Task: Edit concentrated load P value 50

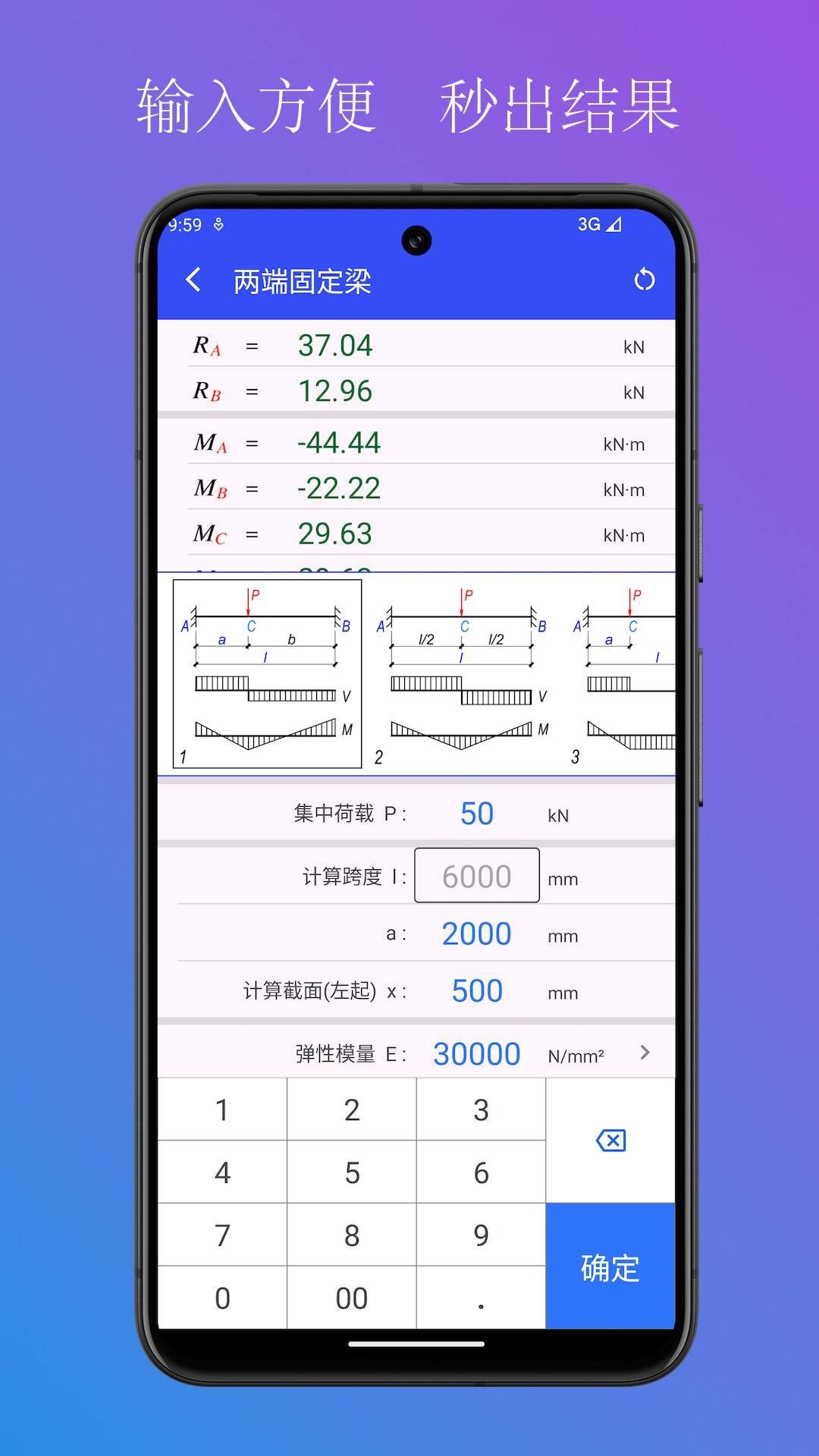Action: (476, 812)
